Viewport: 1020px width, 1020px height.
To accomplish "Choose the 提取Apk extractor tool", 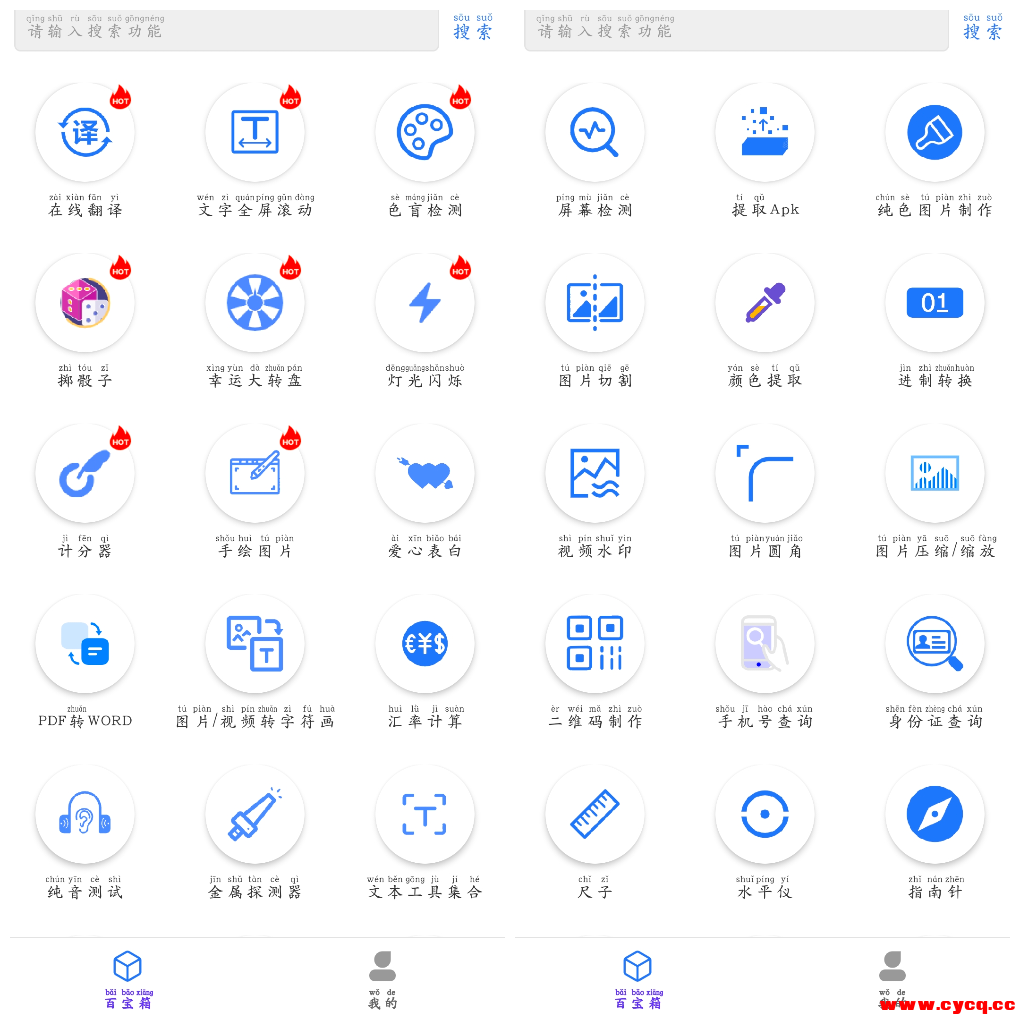I will tap(765, 133).
